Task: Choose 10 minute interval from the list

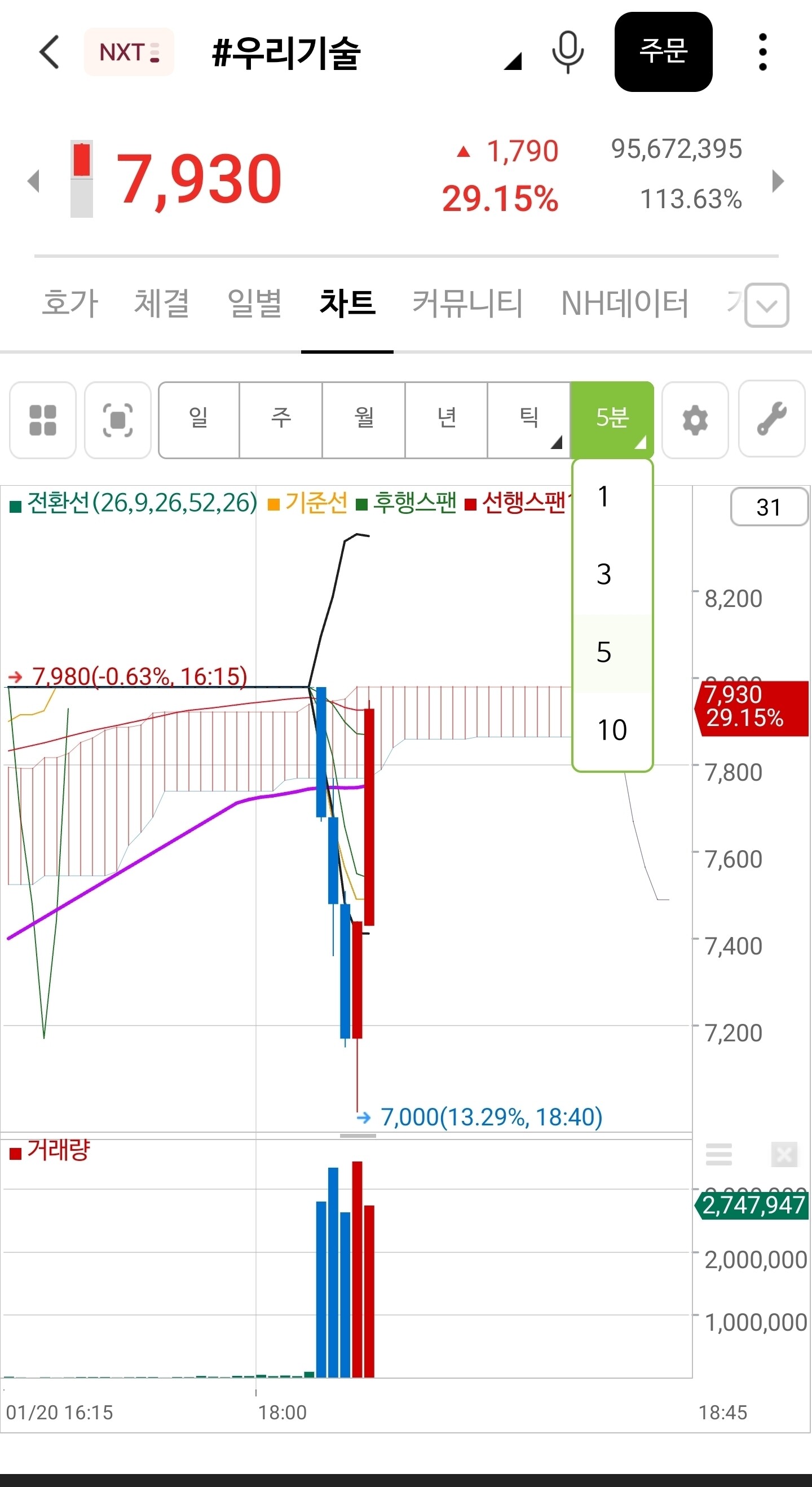Action: point(612,730)
